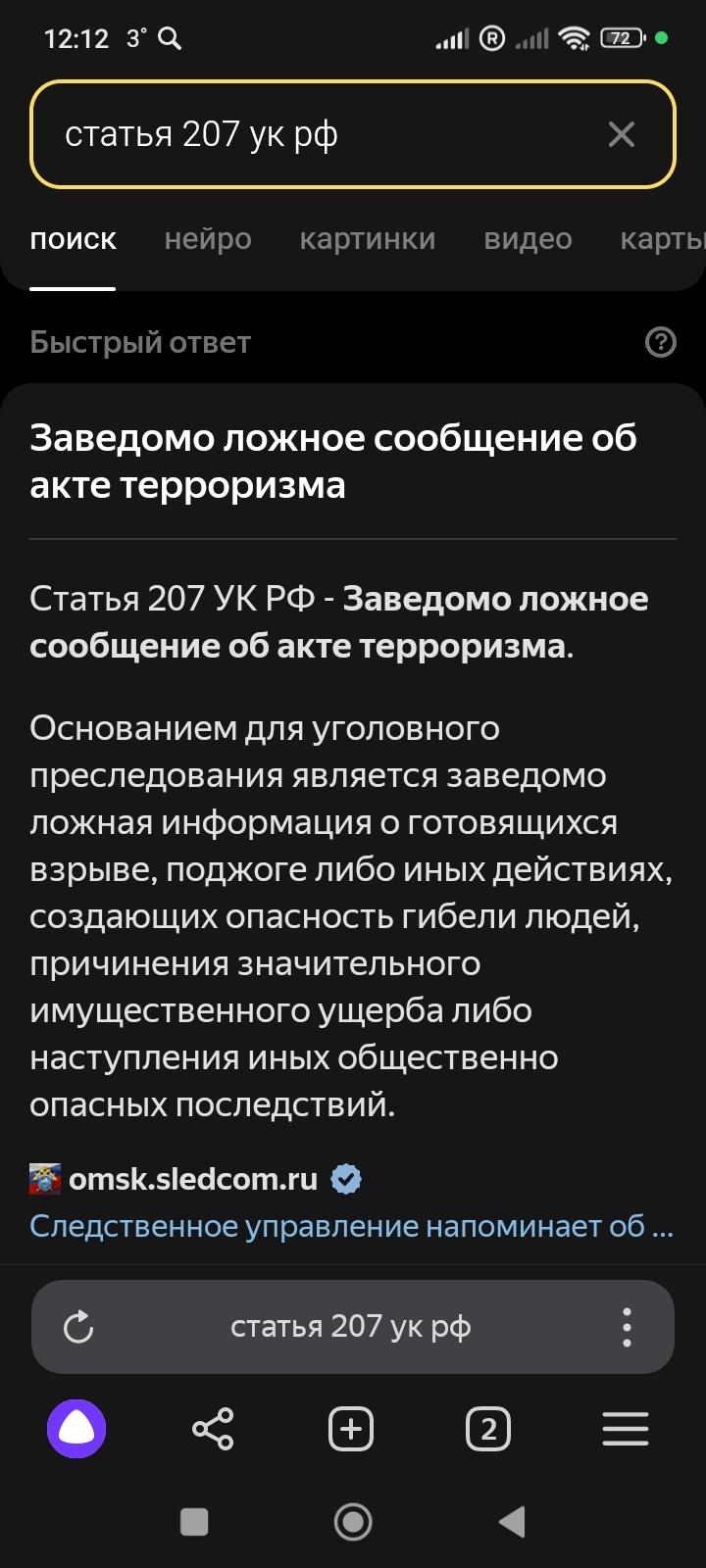View the 2 open tabs

click(488, 1429)
